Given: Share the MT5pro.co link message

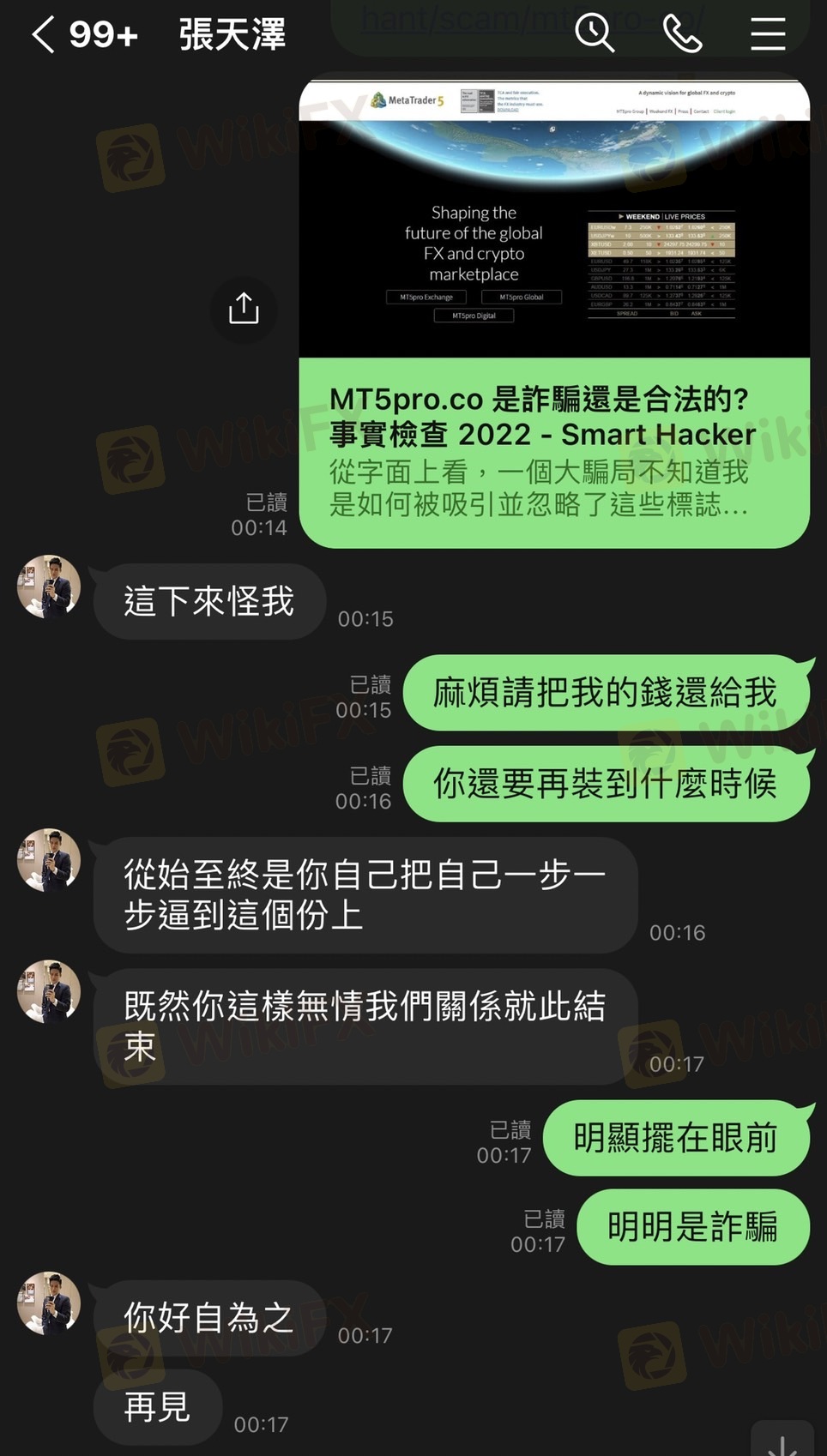Looking at the screenshot, I should click(x=244, y=309).
